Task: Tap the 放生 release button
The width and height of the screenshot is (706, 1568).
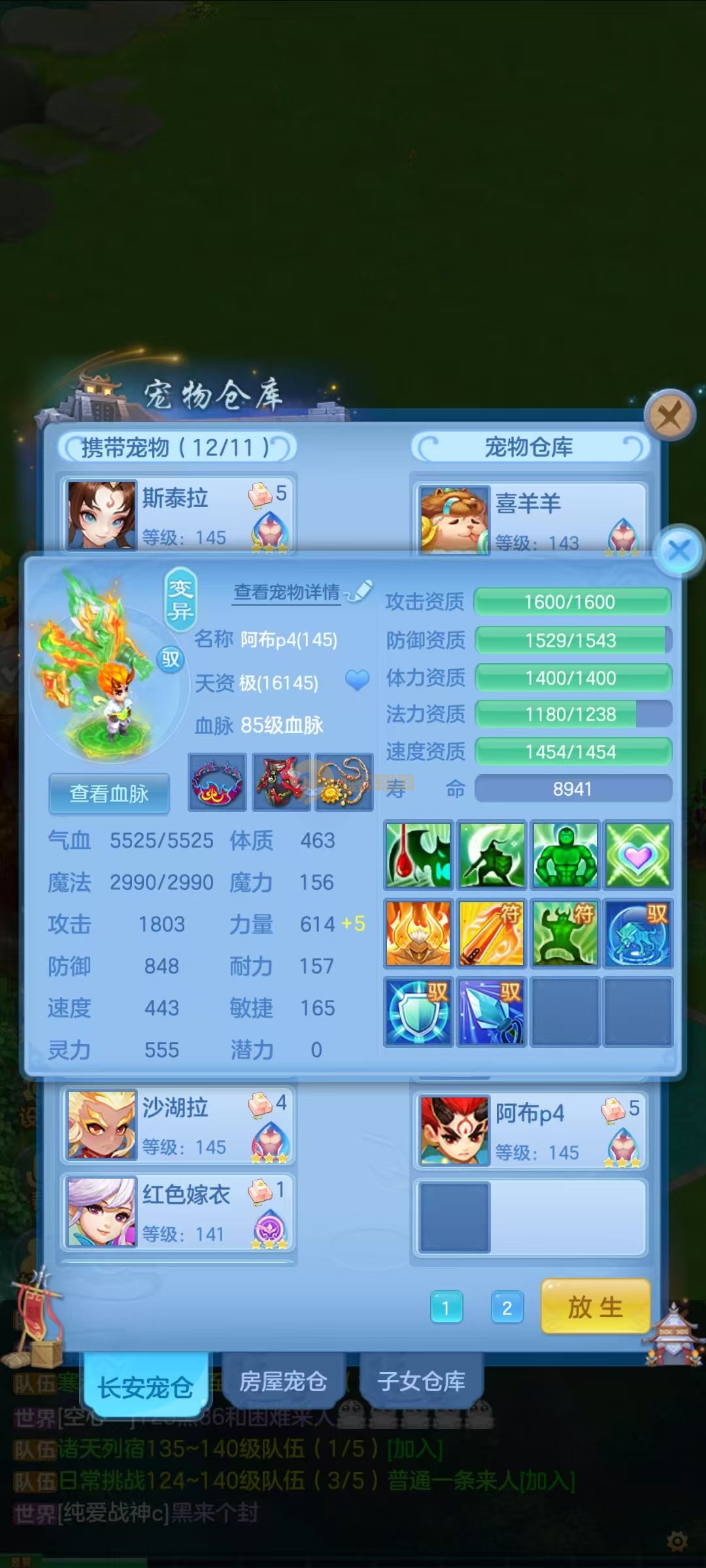Action: coord(595,1307)
